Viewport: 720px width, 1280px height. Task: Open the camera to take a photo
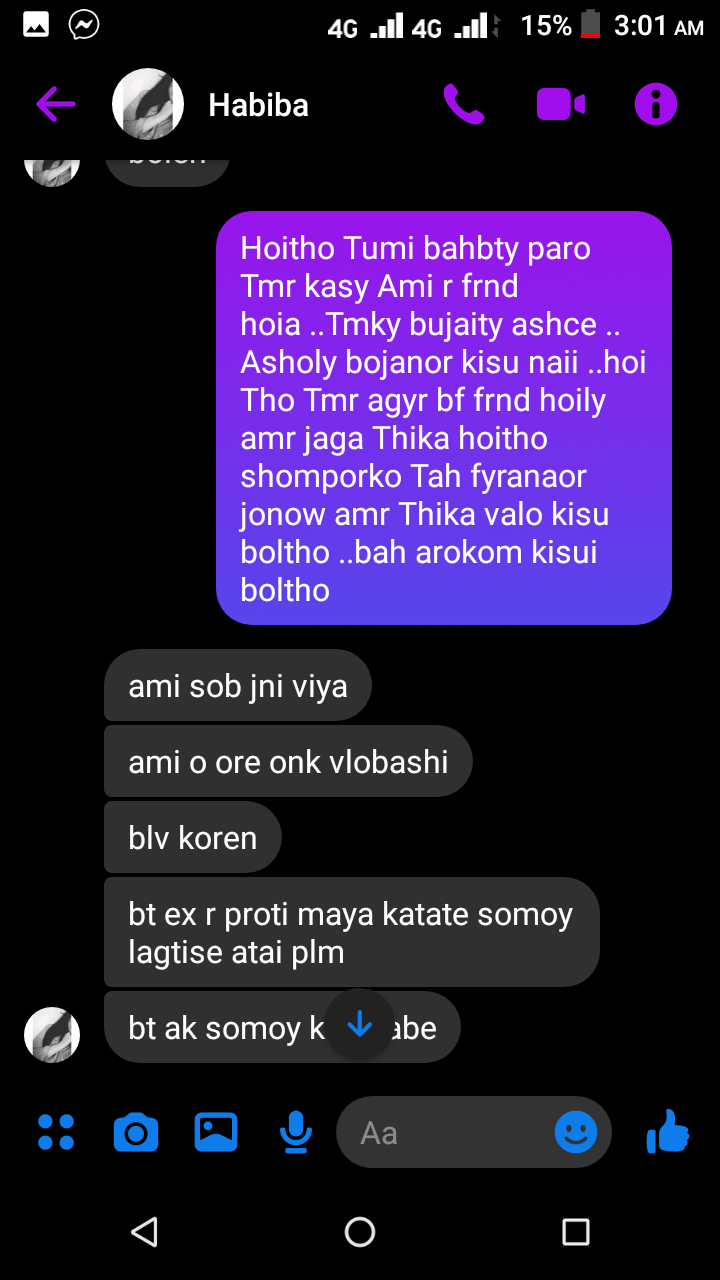[x=136, y=1133]
